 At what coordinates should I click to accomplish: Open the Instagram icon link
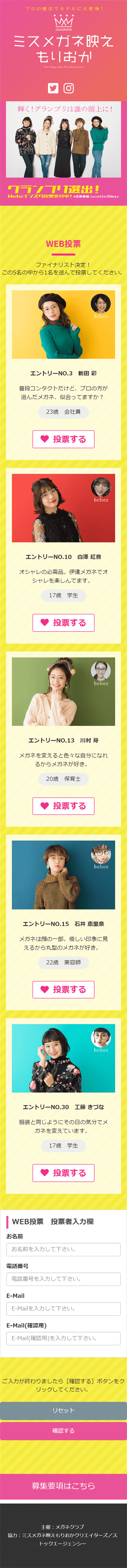69,88
